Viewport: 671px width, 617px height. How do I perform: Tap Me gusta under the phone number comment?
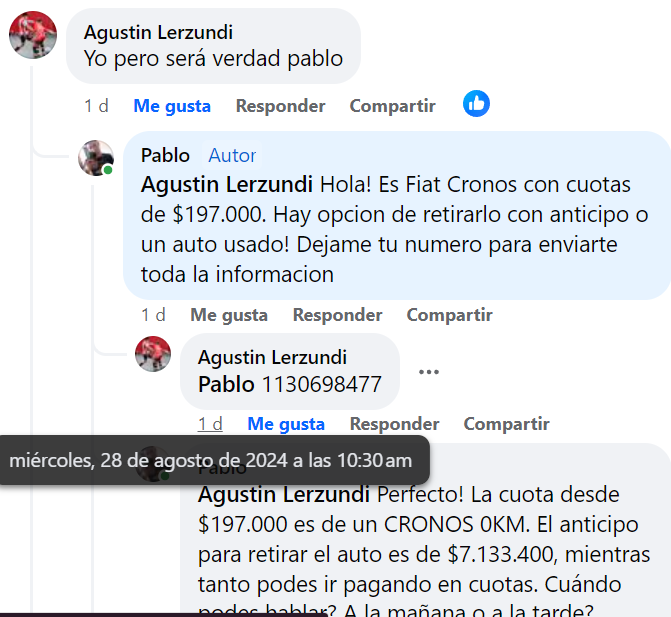[286, 424]
